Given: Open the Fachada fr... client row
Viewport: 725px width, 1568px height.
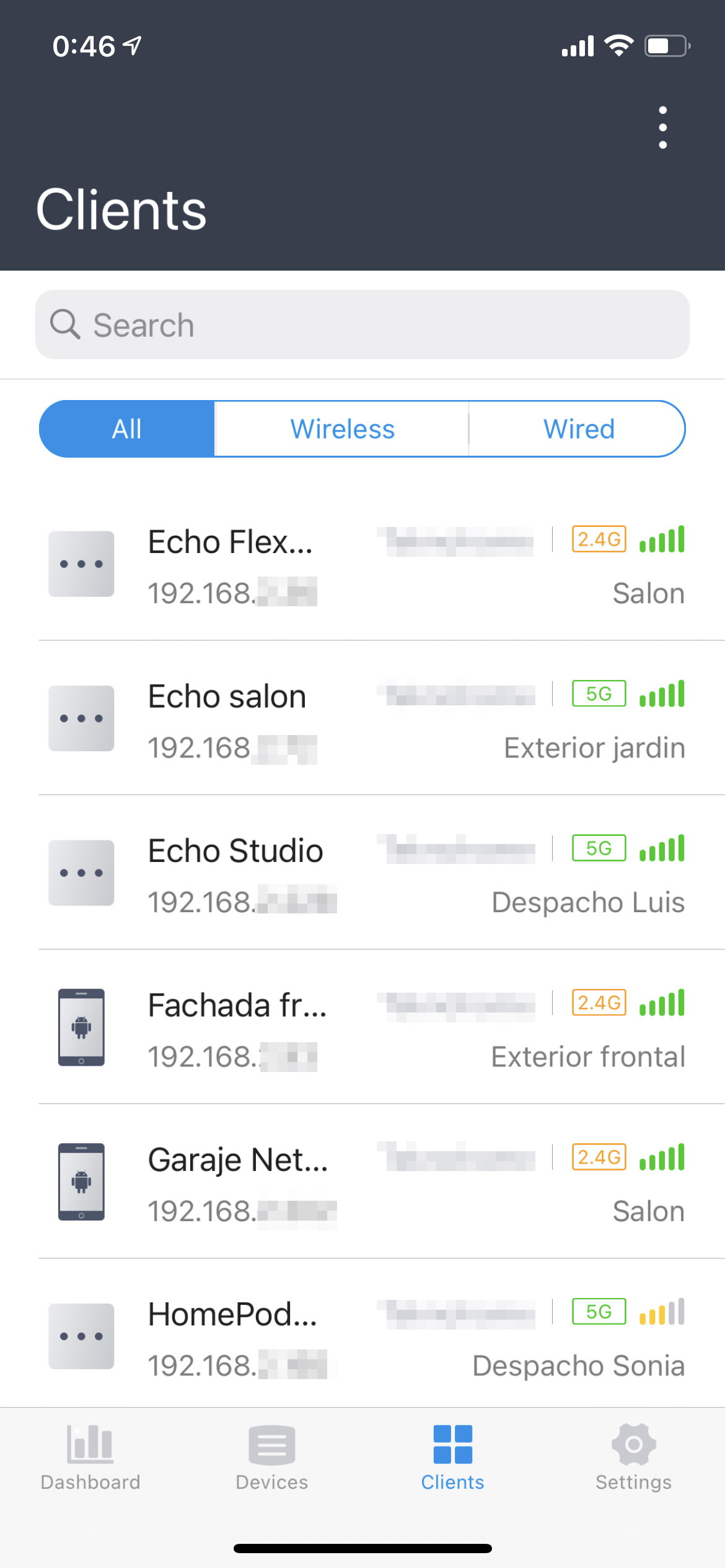Looking at the screenshot, I should coord(362,1027).
